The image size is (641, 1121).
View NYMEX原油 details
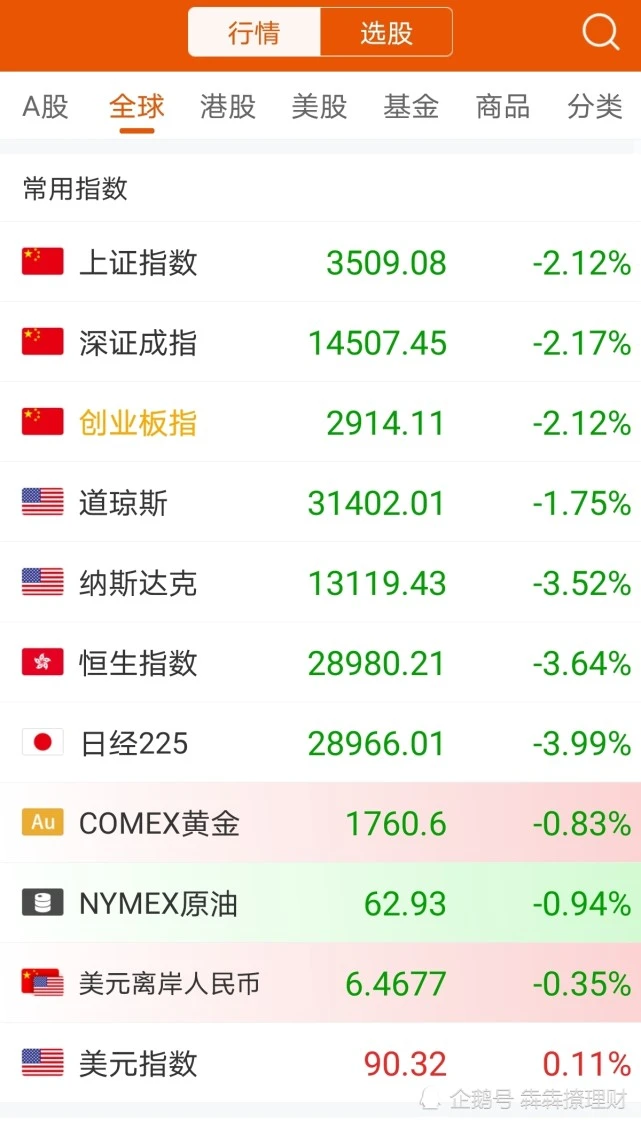(320, 903)
